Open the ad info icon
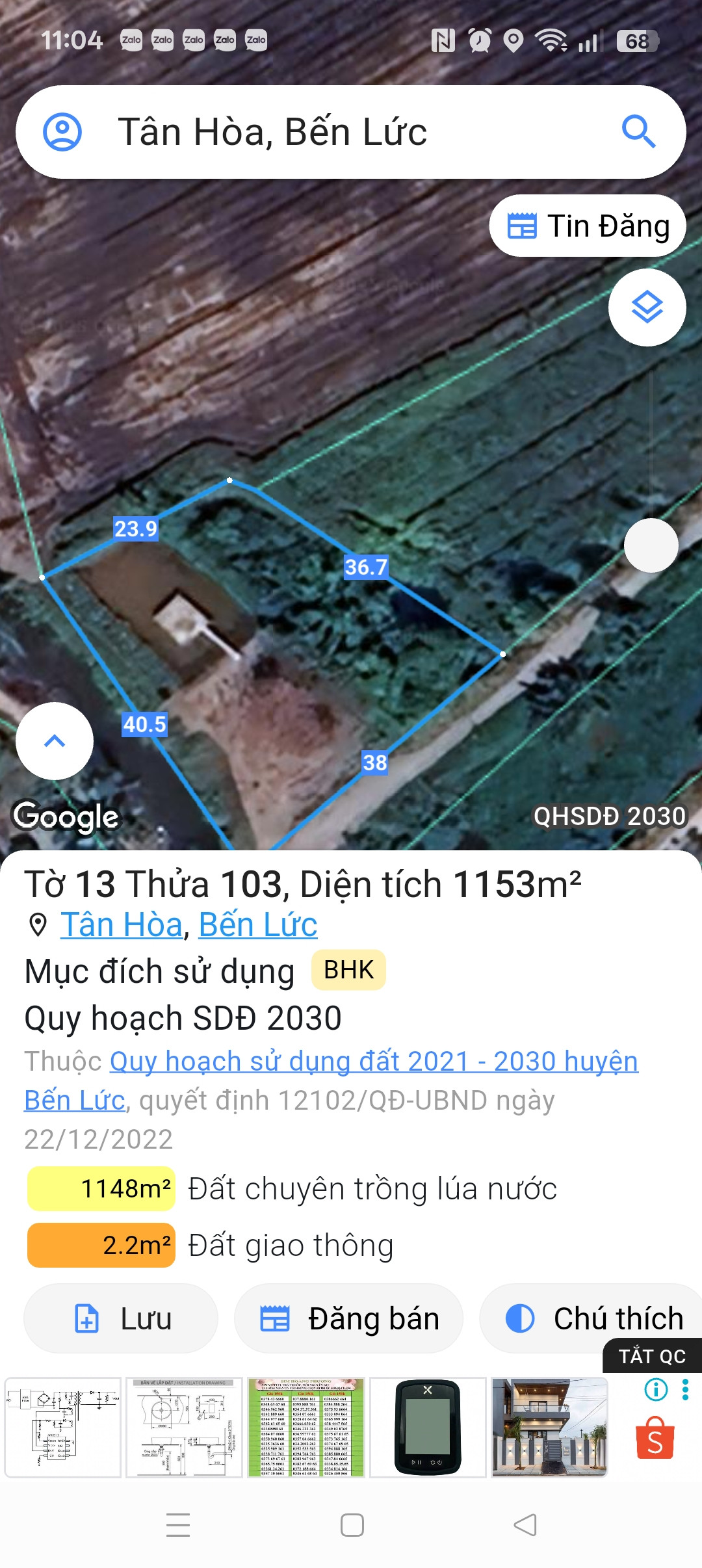Screen dimensions: 702x1568 pyautogui.click(x=656, y=1390)
